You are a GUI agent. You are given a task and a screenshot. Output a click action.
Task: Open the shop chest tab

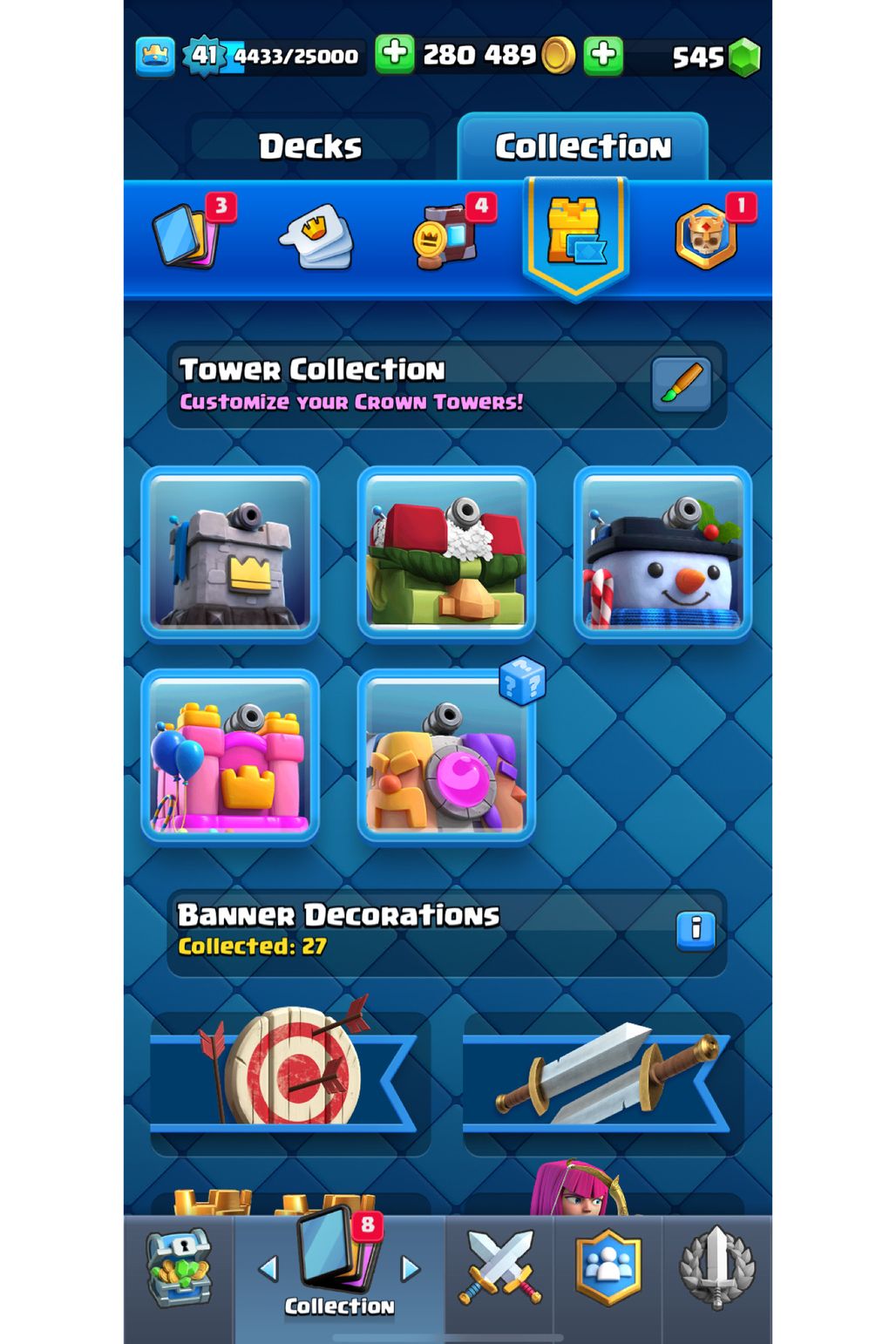point(179,1268)
